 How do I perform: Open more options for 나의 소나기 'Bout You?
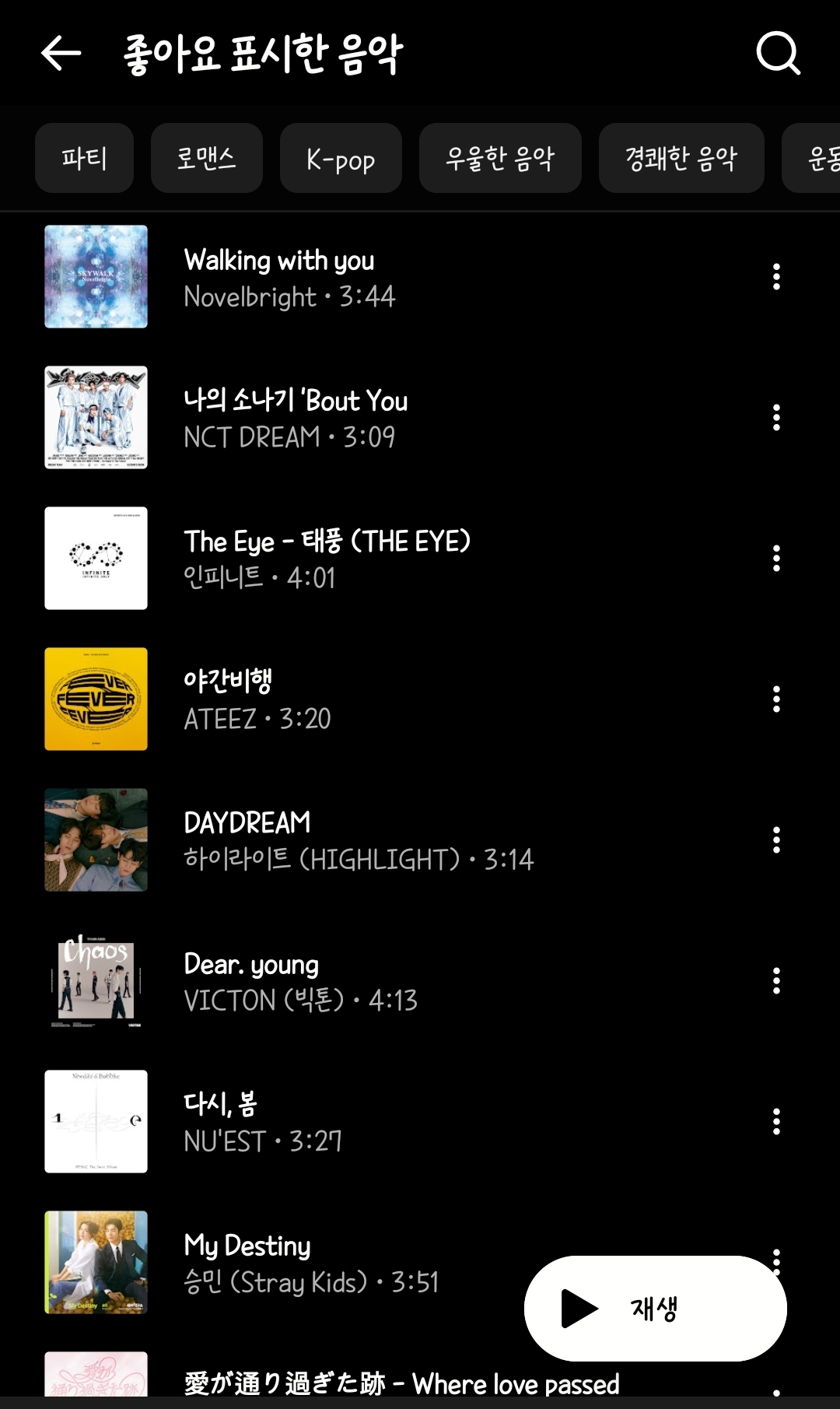point(776,418)
